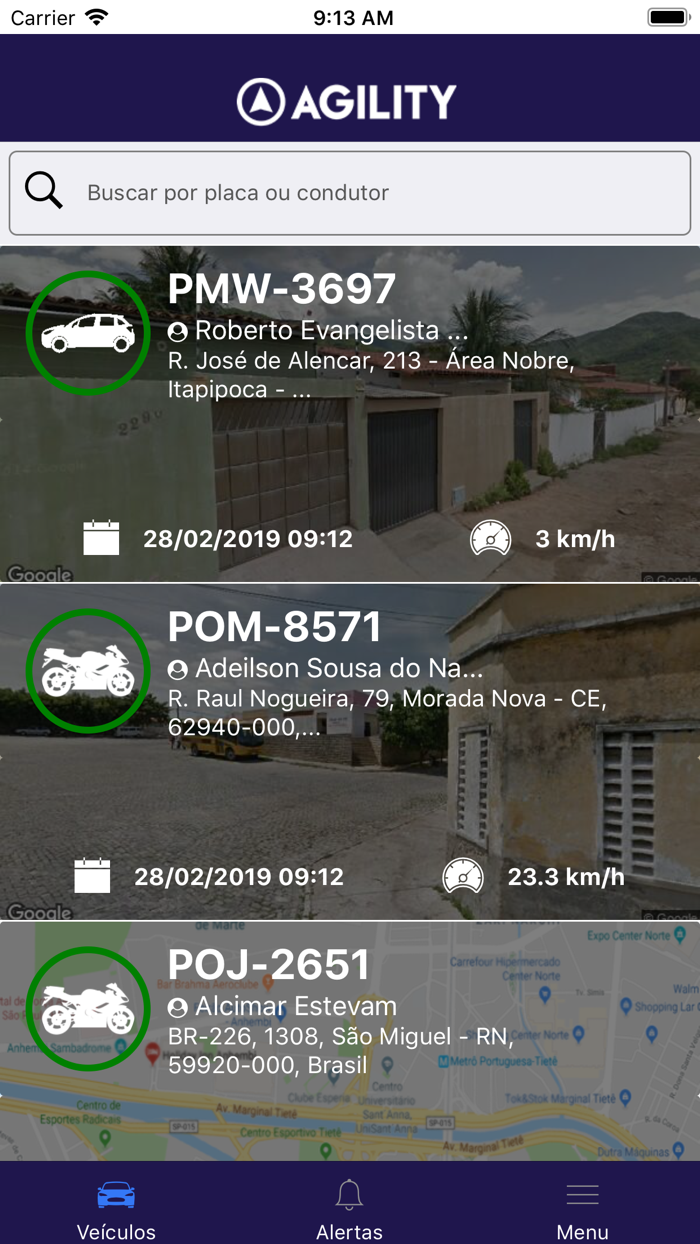The height and width of the screenshot is (1244, 700).
Task: Go to the Alertas tab
Action: pos(349,1207)
